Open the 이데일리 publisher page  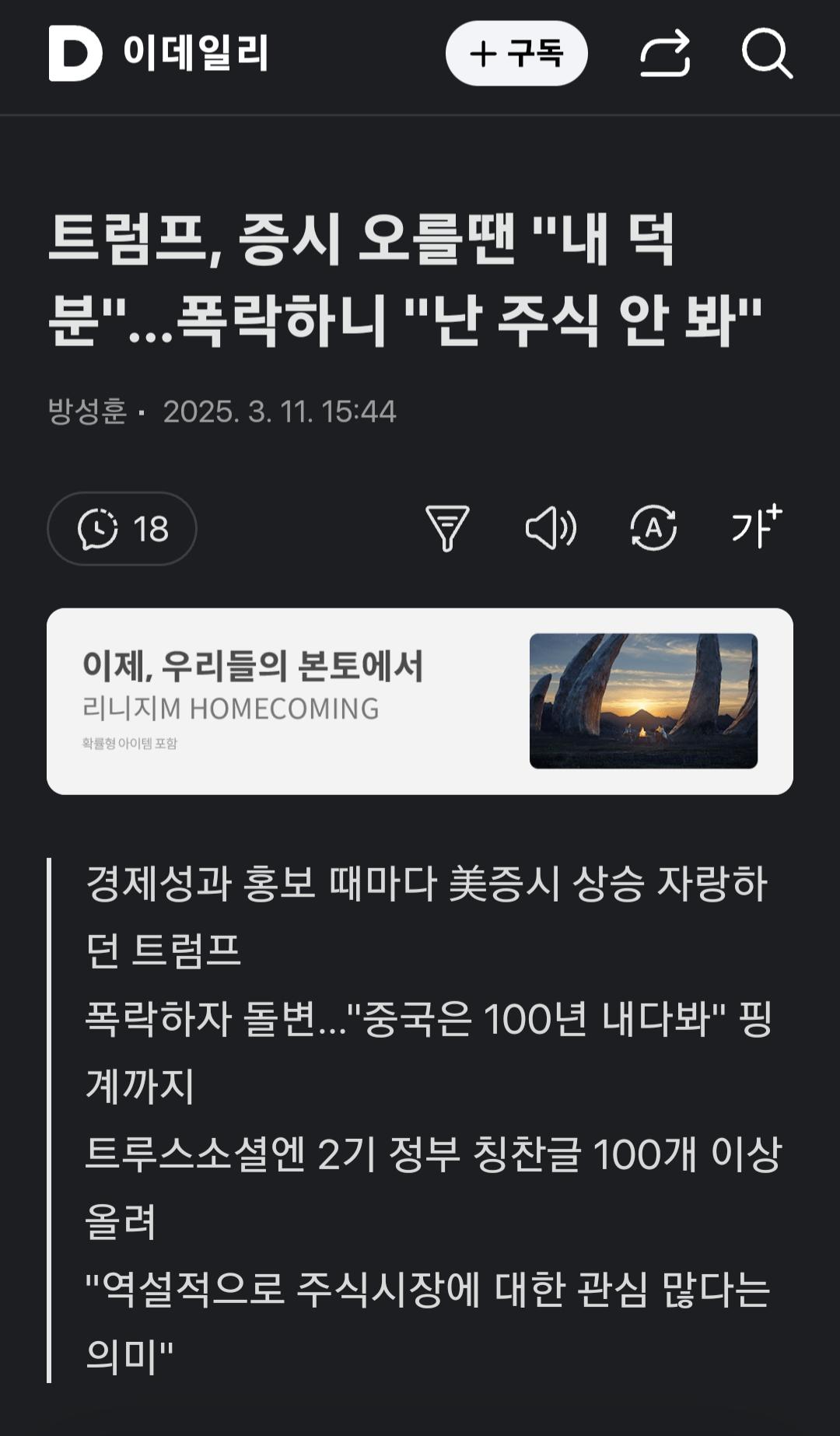coord(159,54)
